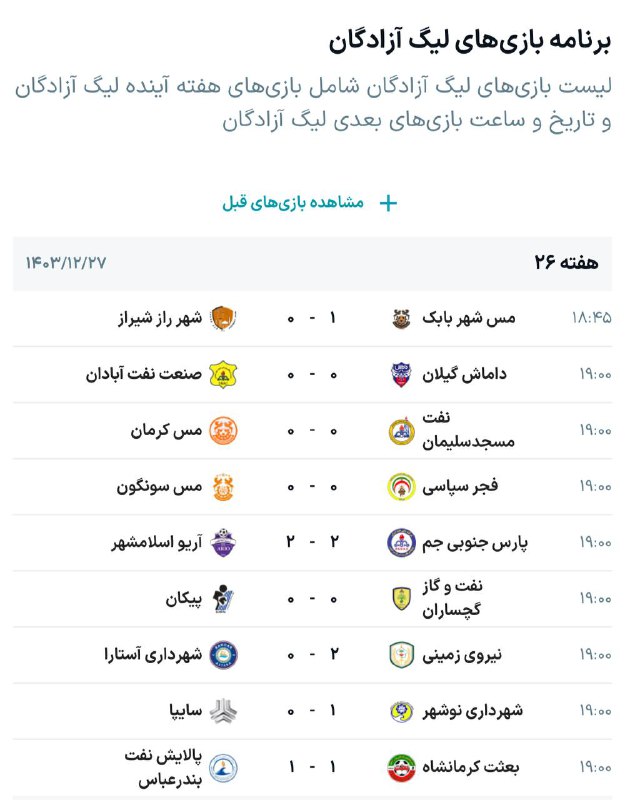Select the نفت مسجدسلیمان vs مس کرمان match

pyautogui.click(x=312, y=431)
